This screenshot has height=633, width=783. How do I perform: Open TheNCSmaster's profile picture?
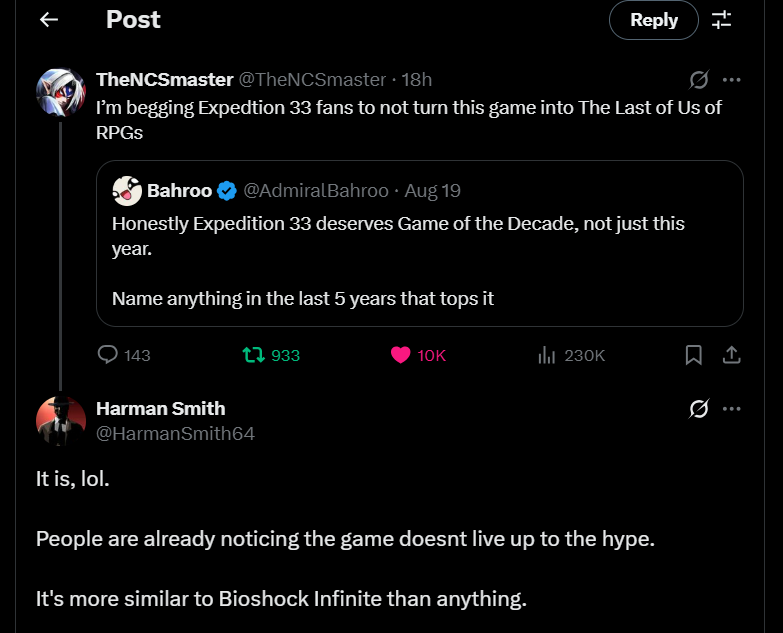point(60,93)
